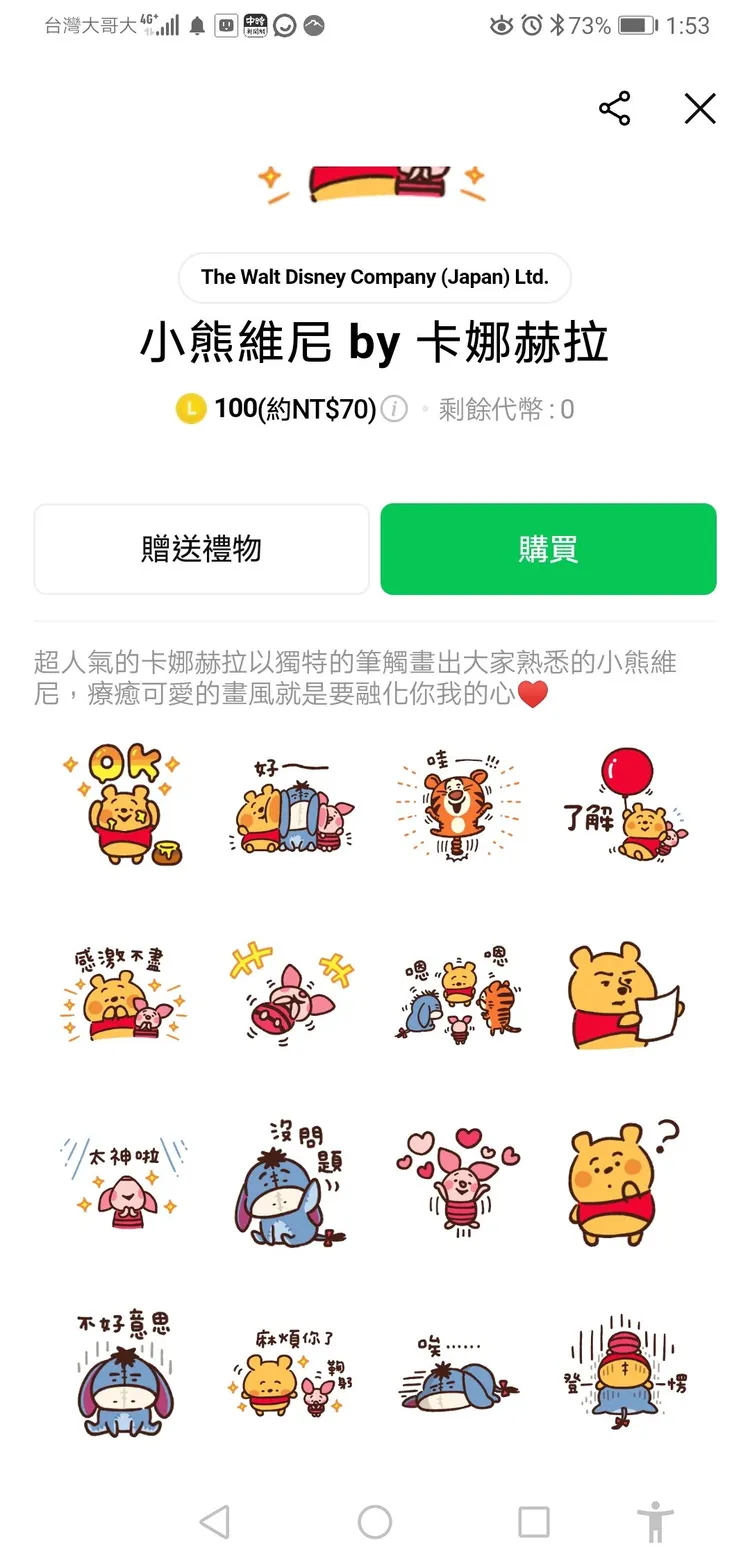Tap the accessibility shortcut icon in navigation bar
This screenshot has height=1558, width=750.
657,1521
